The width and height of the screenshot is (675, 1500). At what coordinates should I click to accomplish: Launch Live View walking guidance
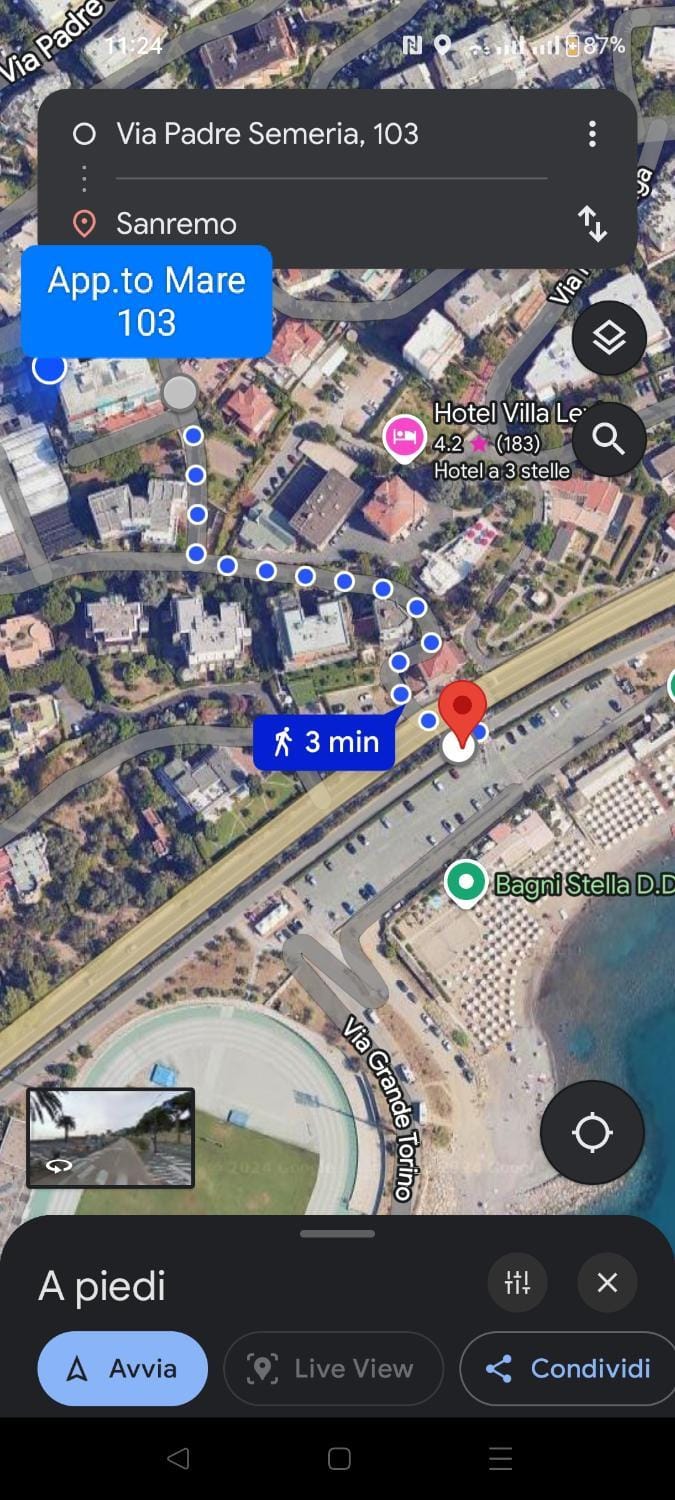pos(333,1368)
